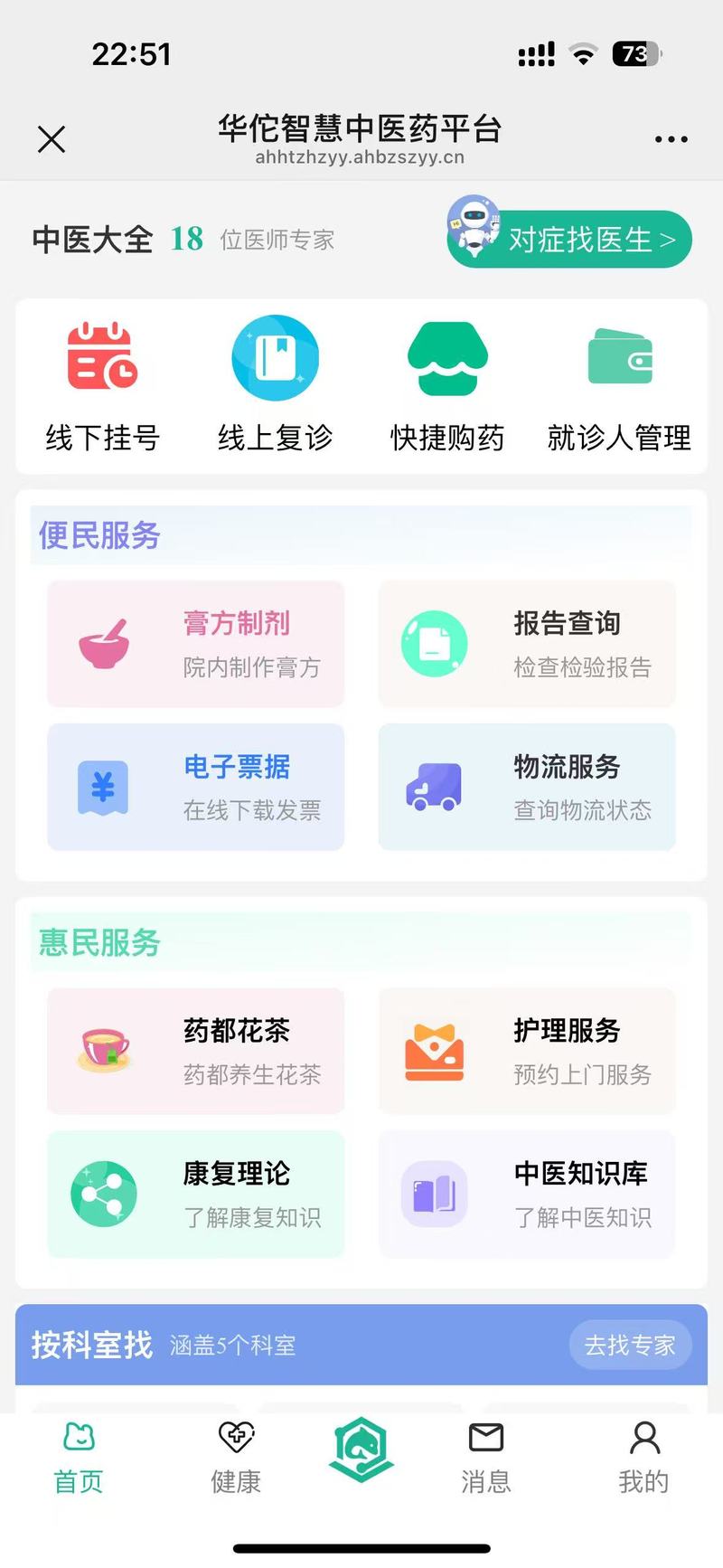Close the web page with the X button

point(52,139)
